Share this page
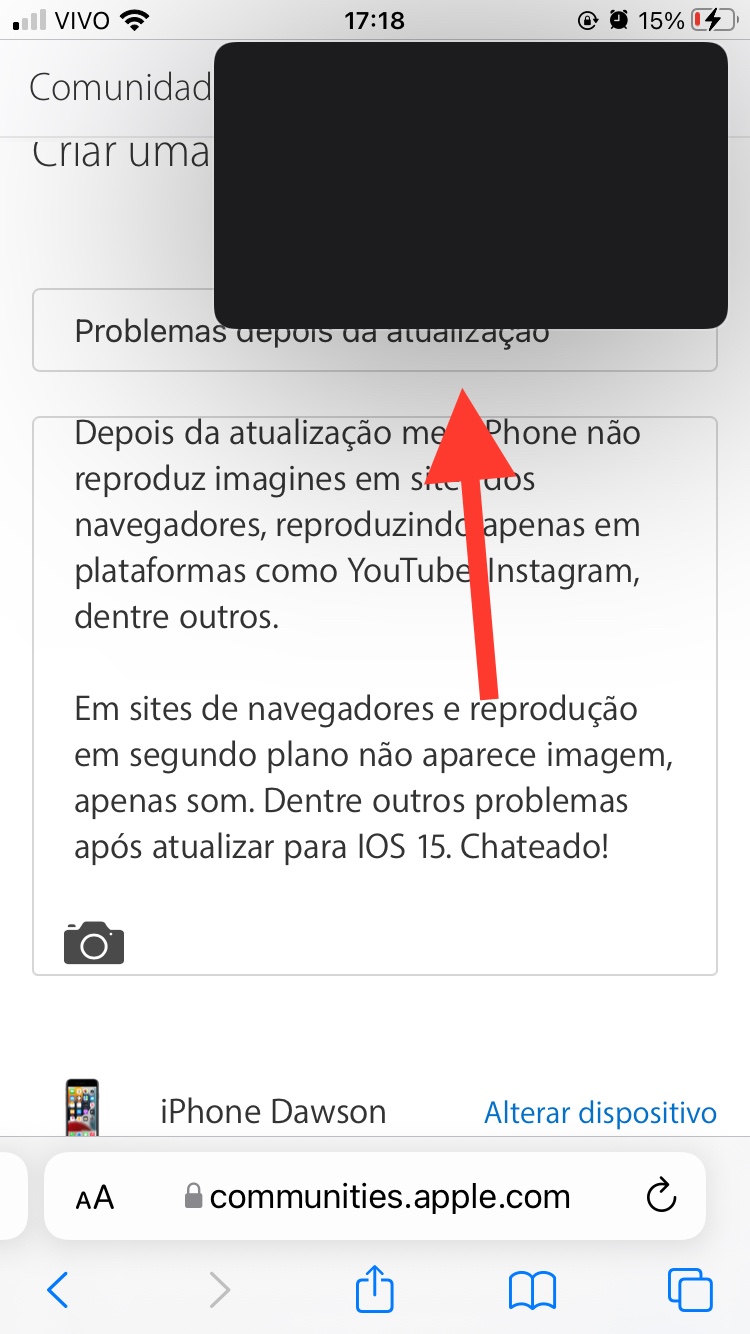This screenshot has width=750, height=1334. (x=375, y=1288)
